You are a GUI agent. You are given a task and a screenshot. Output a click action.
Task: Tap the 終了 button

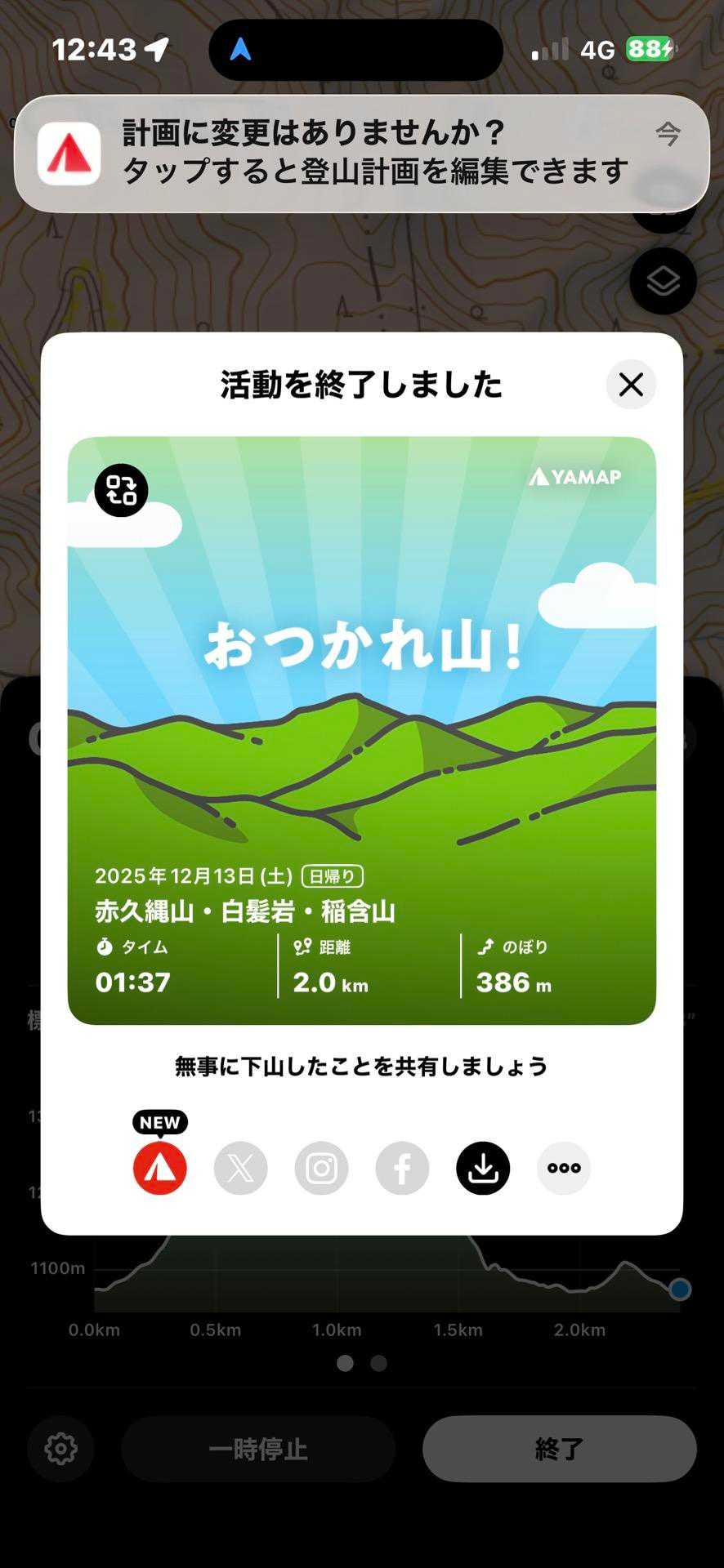(559, 1449)
